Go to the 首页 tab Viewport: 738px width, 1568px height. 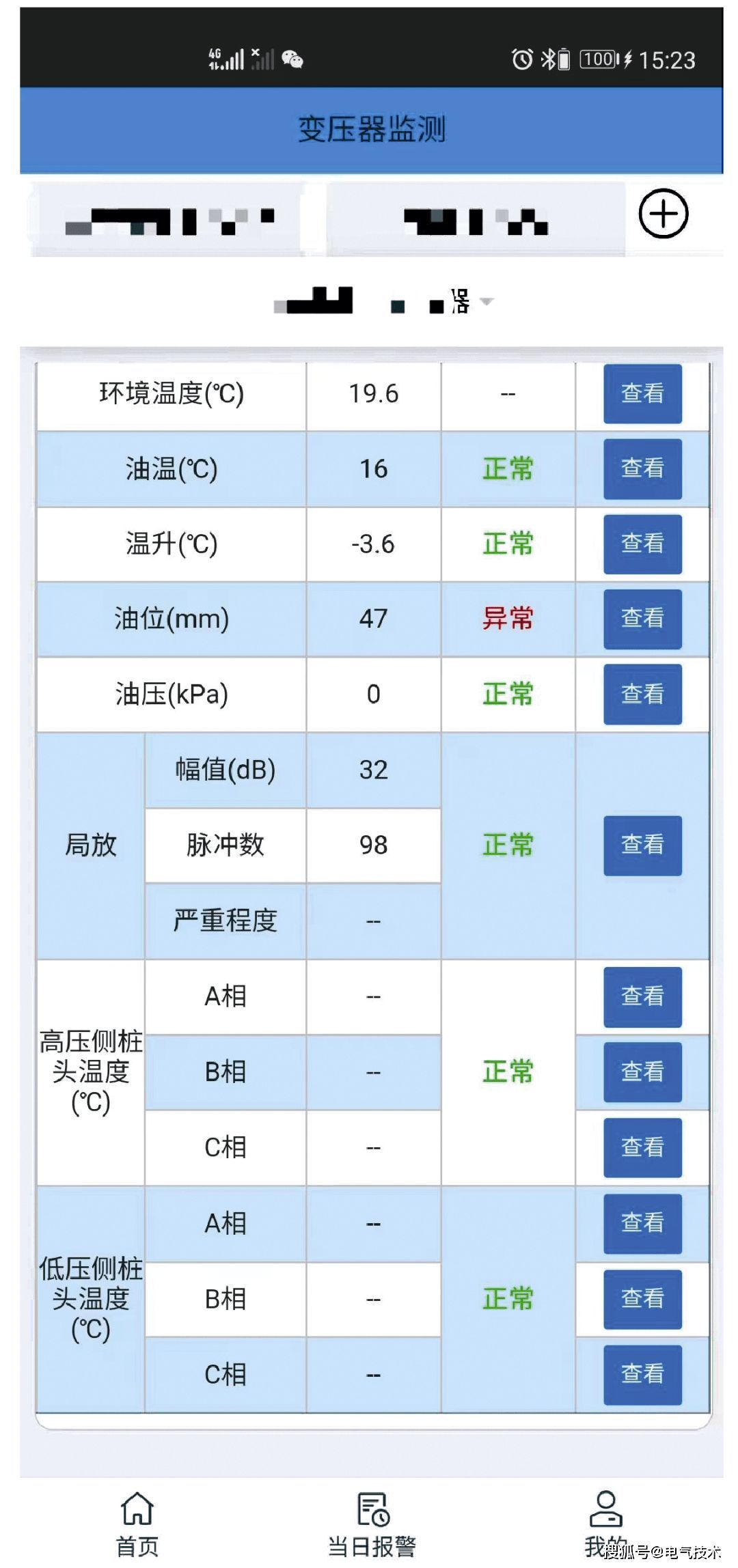click(137, 1524)
